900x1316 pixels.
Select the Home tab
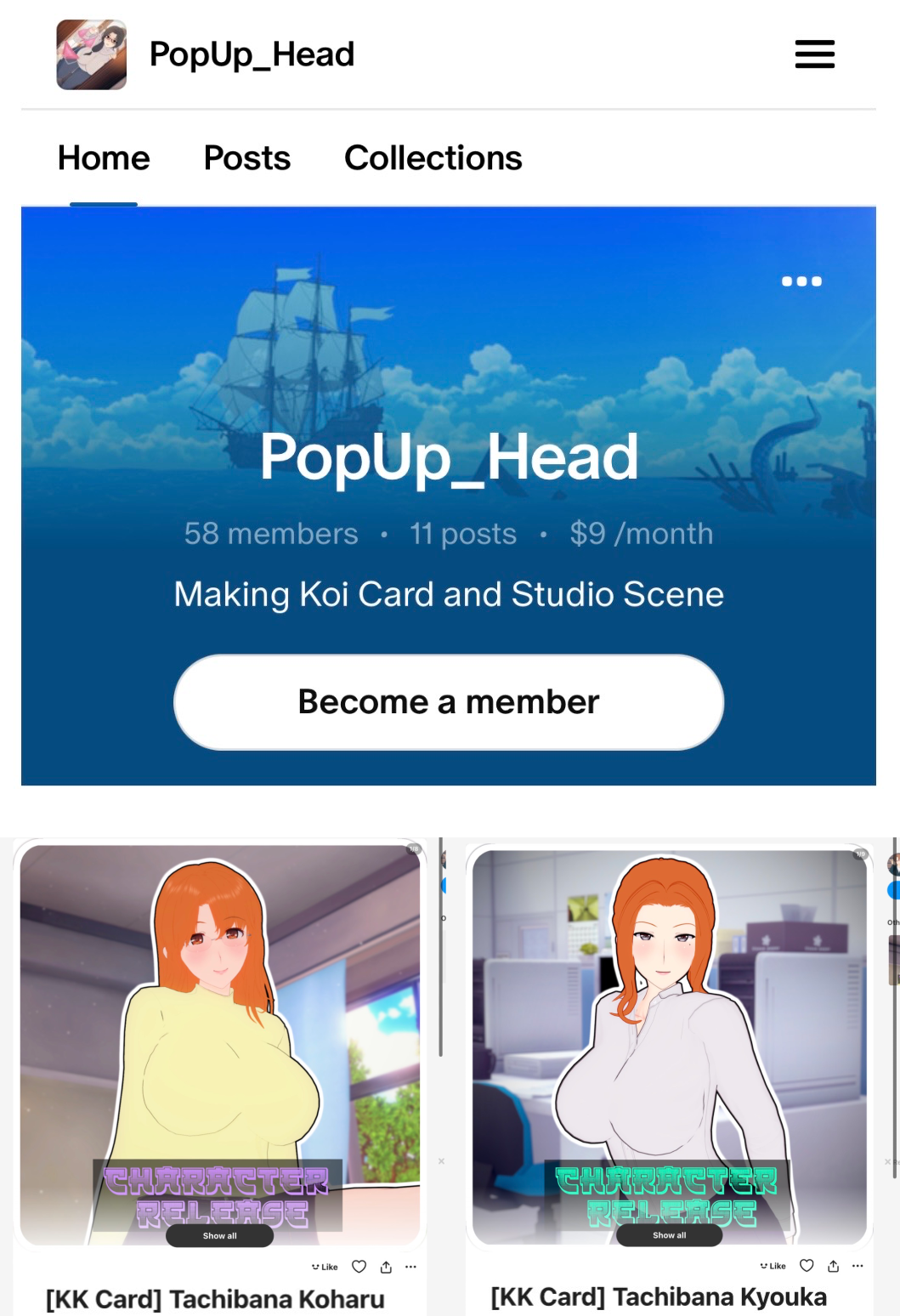point(104,158)
